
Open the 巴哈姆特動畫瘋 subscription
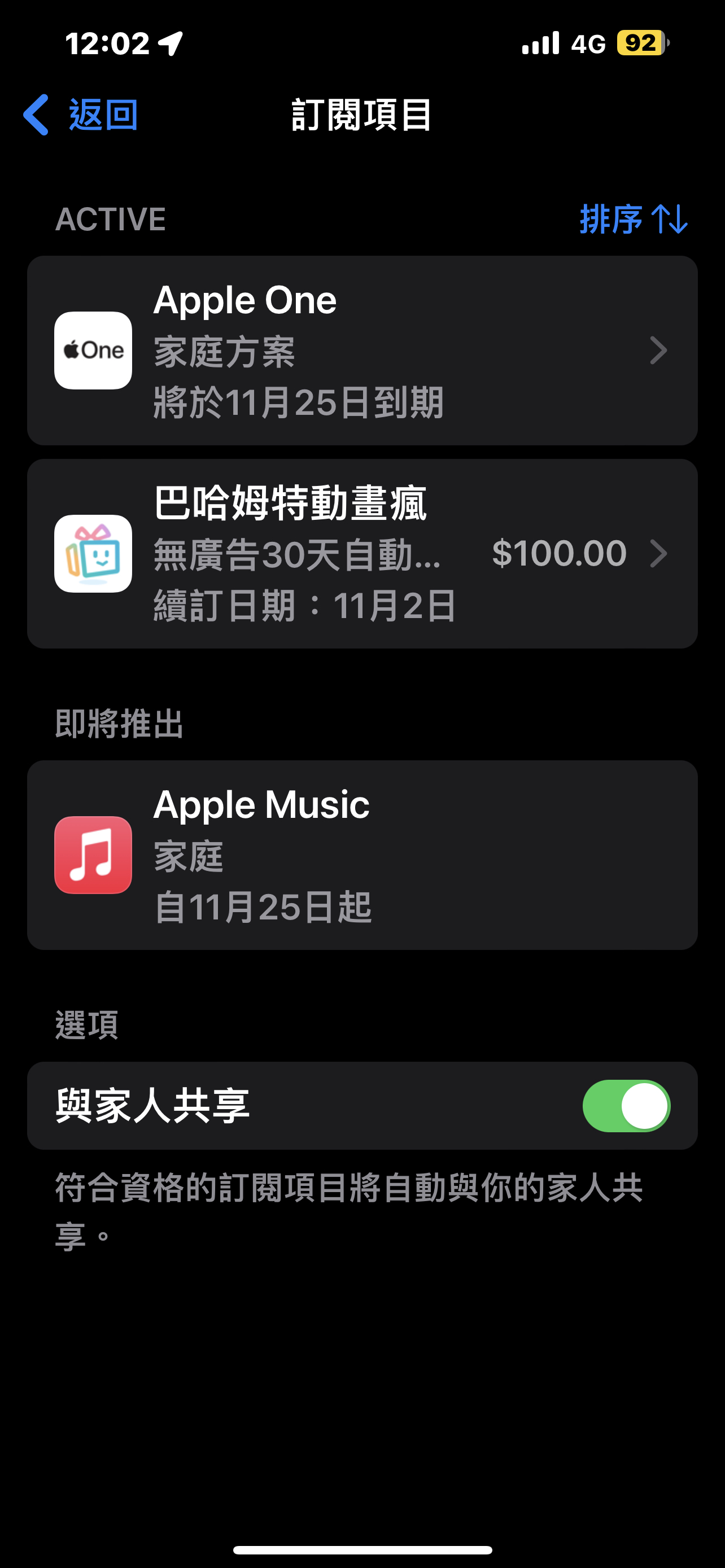click(x=362, y=554)
